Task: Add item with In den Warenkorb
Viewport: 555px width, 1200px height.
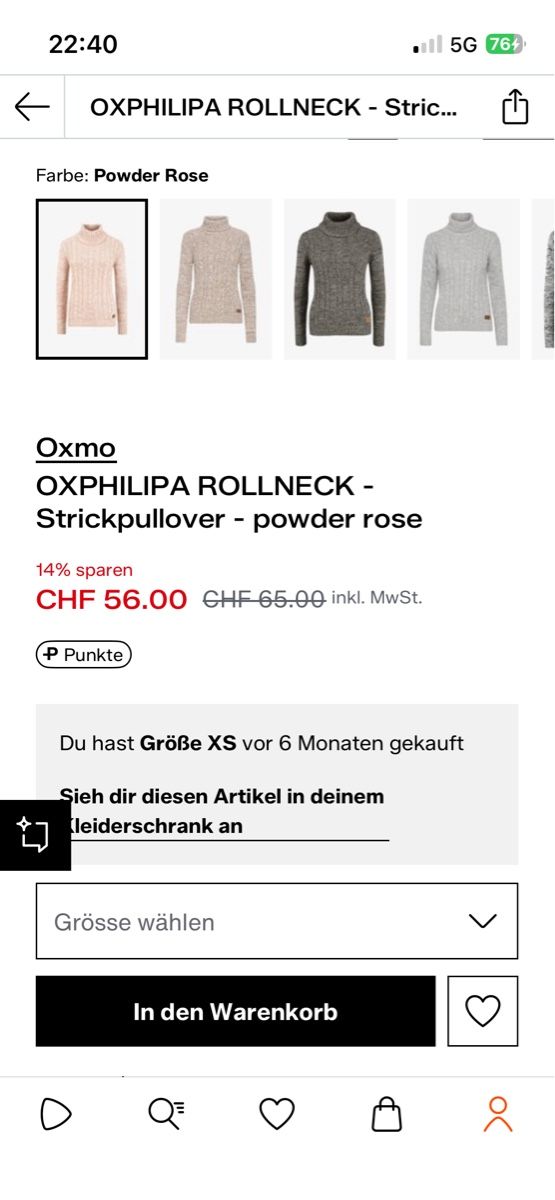Action: (x=236, y=1012)
